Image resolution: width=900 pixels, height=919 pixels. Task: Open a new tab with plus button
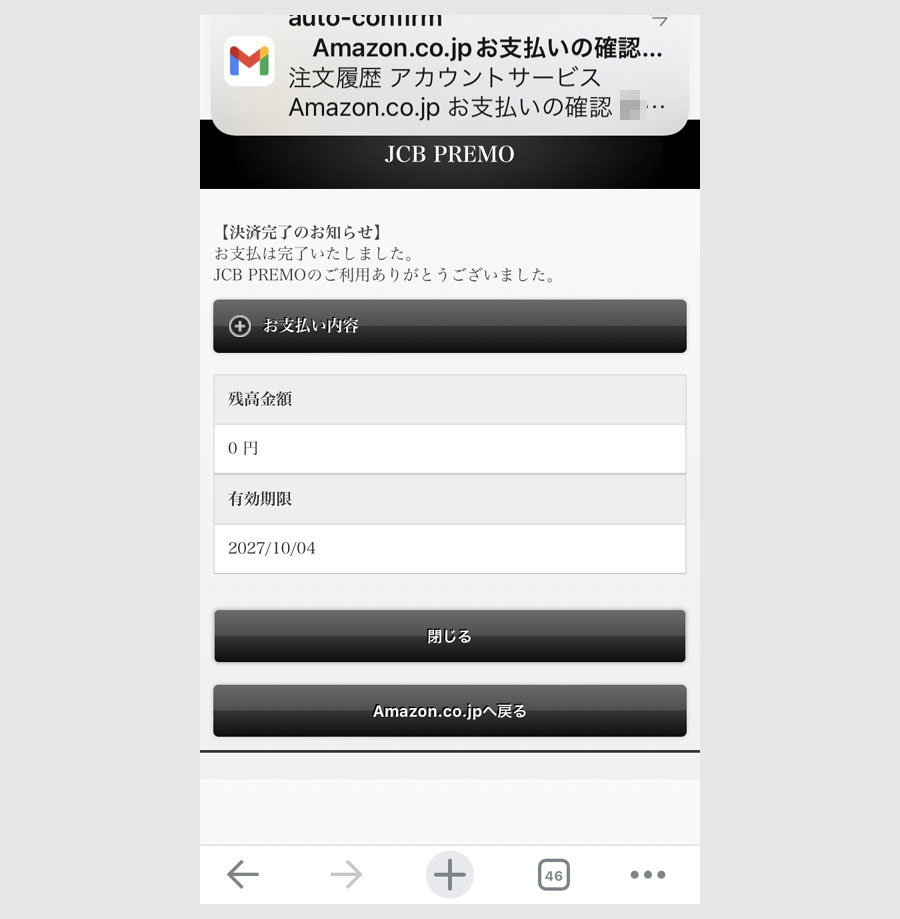point(449,874)
